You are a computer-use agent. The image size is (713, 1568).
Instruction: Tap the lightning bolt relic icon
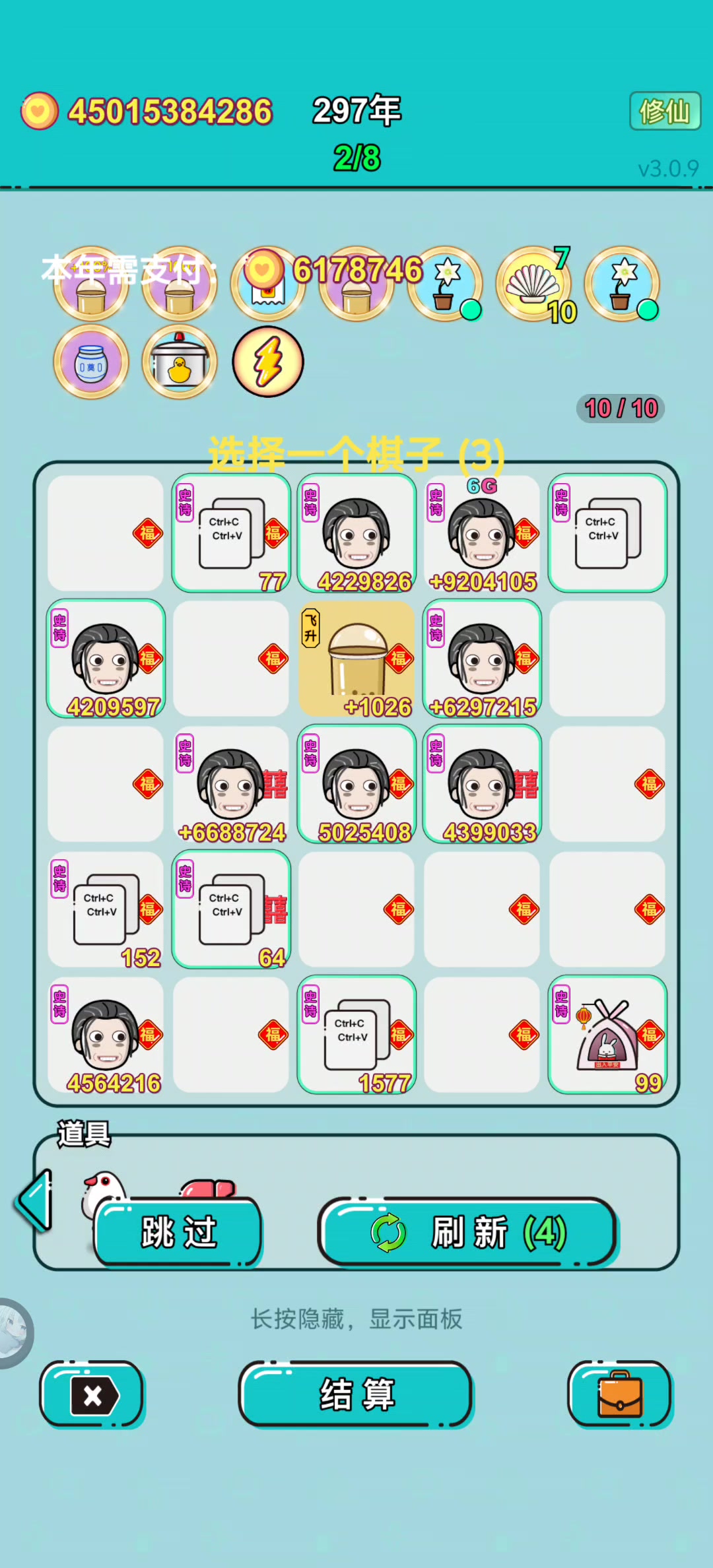[x=268, y=362]
